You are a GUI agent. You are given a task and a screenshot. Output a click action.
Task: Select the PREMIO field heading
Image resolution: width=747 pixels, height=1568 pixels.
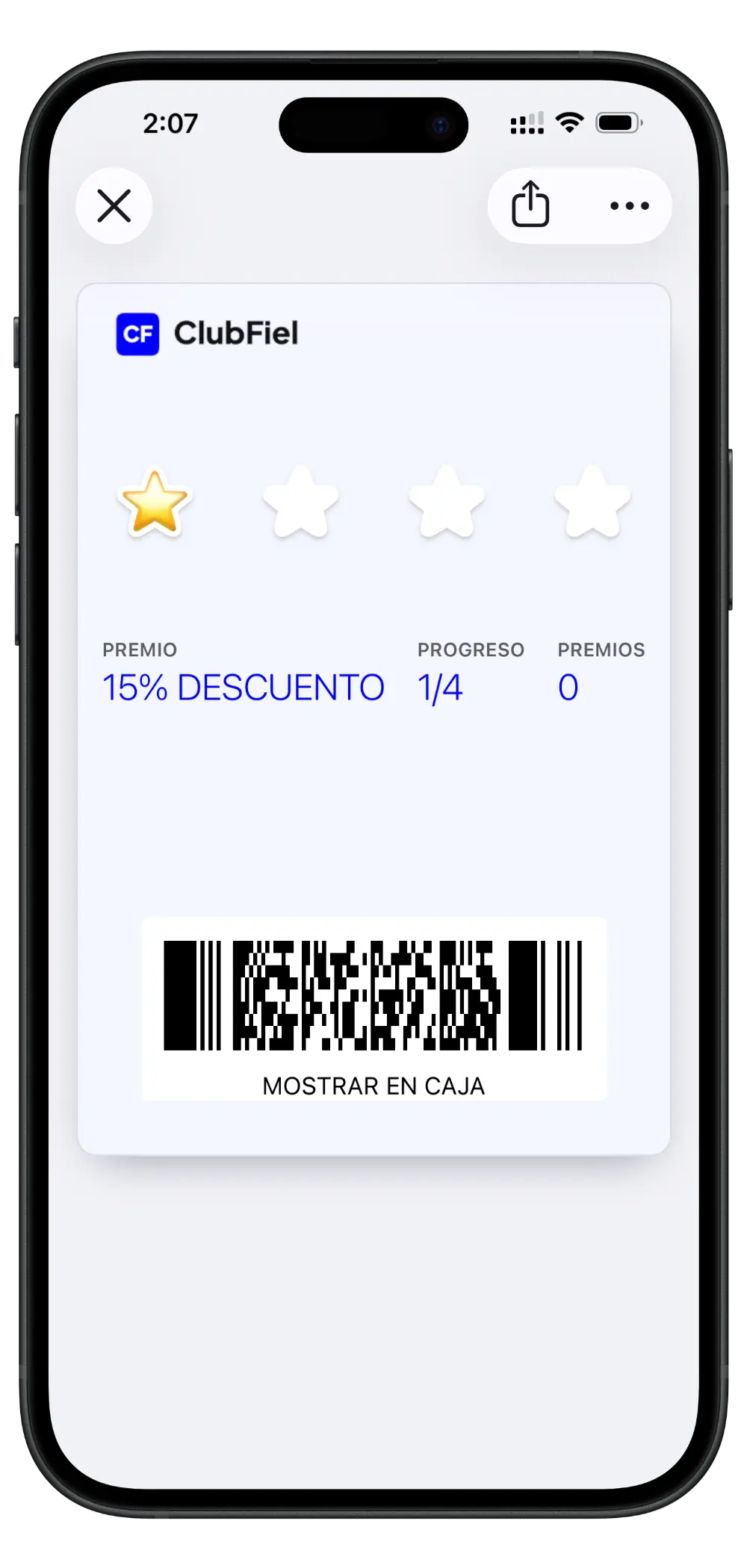(139, 650)
